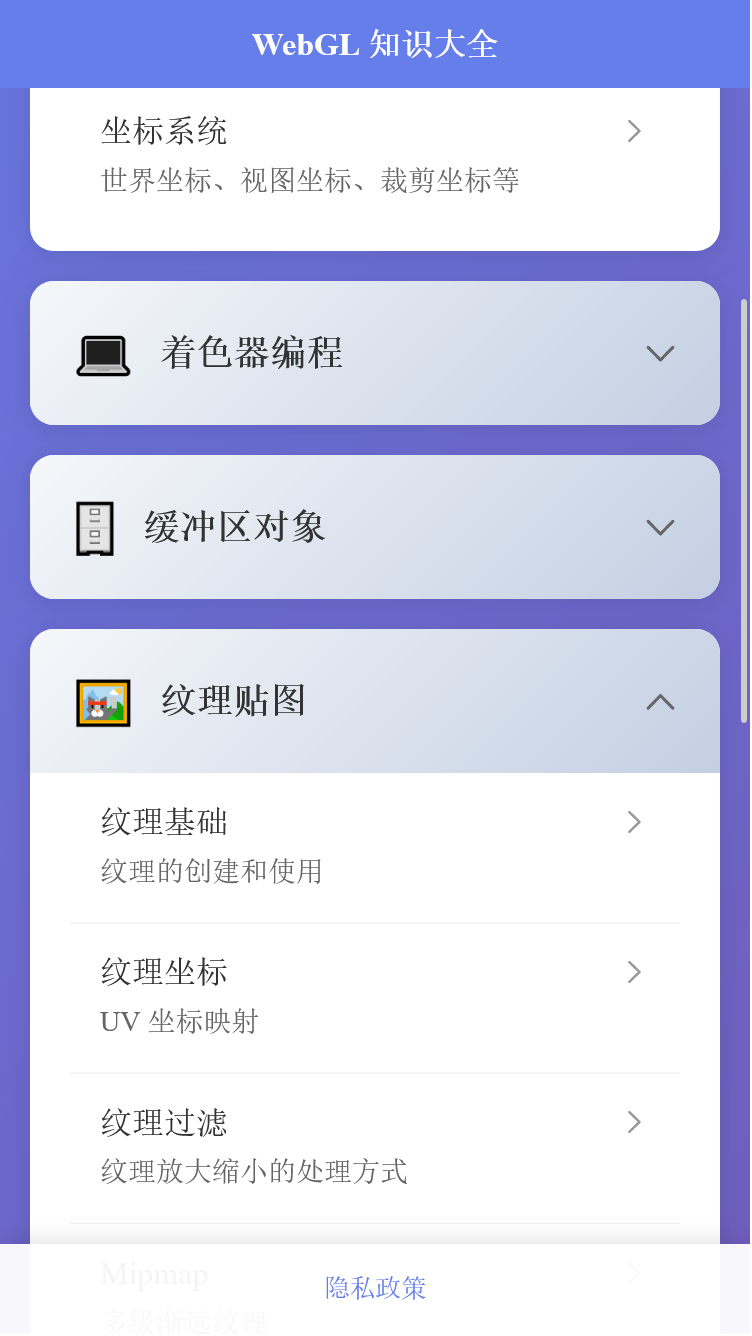This screenshot has height=1336, width=752.
Task: Click the right arrow next to 纹理坐标
Action: click(x=634, y=972)
